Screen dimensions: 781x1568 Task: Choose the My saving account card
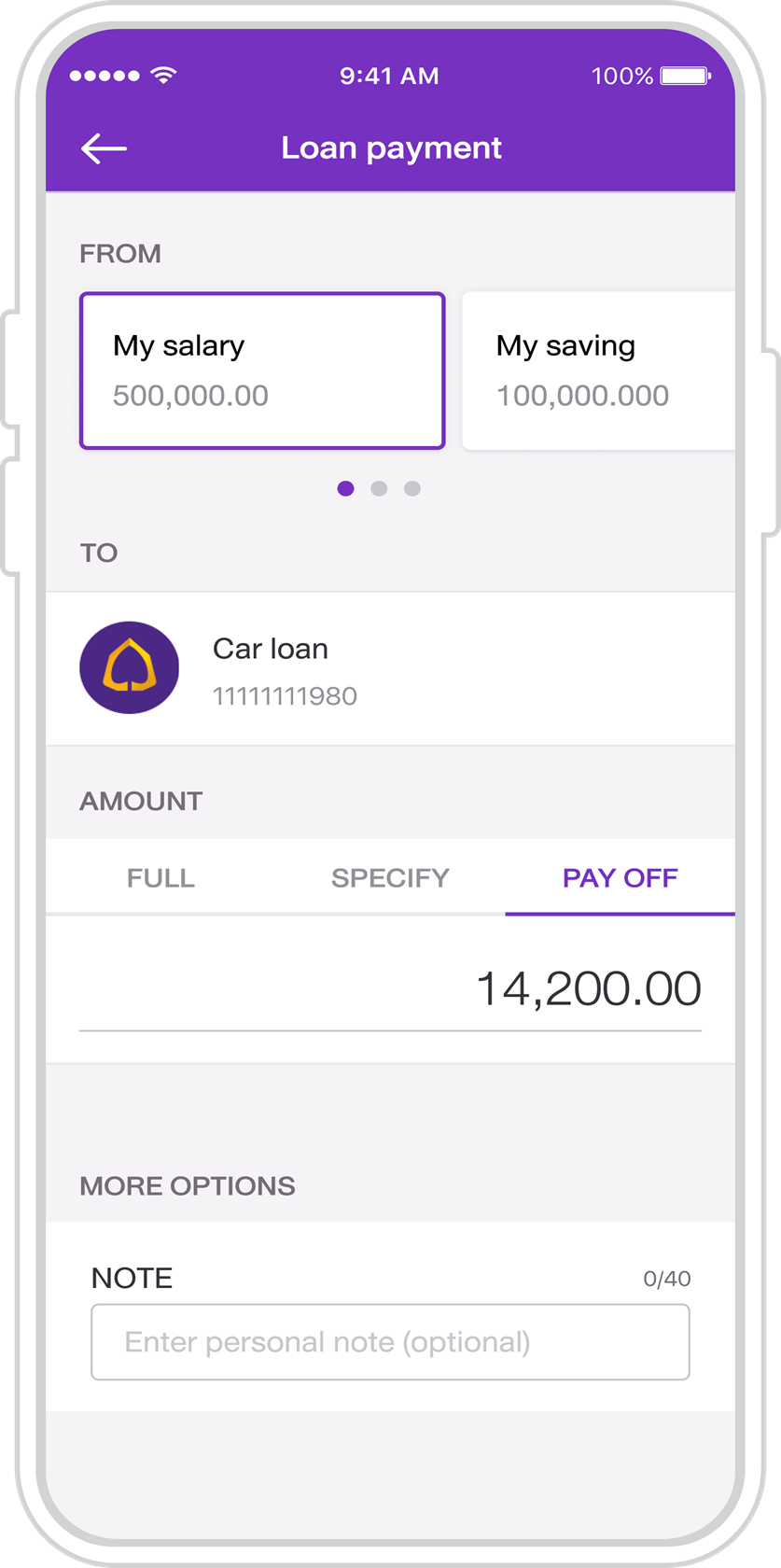[597, 371]
